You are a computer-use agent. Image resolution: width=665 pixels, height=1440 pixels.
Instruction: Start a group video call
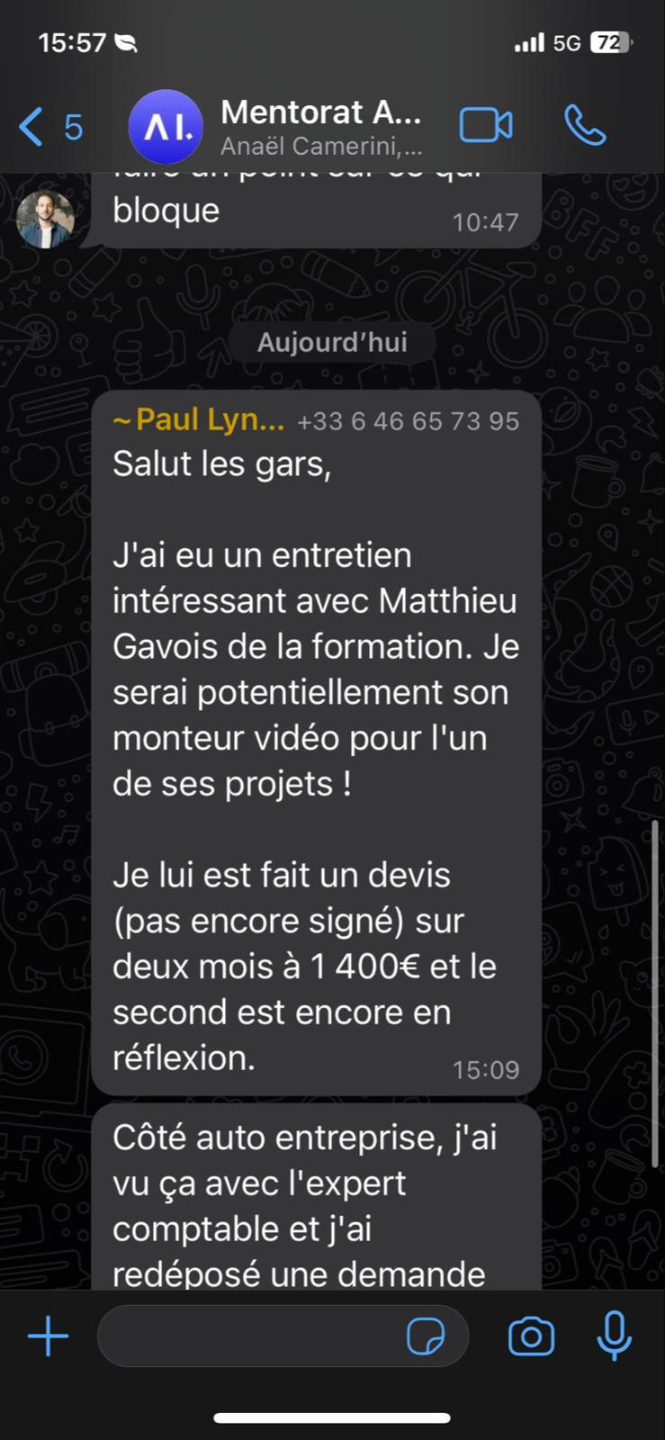[x=486, y=126]
